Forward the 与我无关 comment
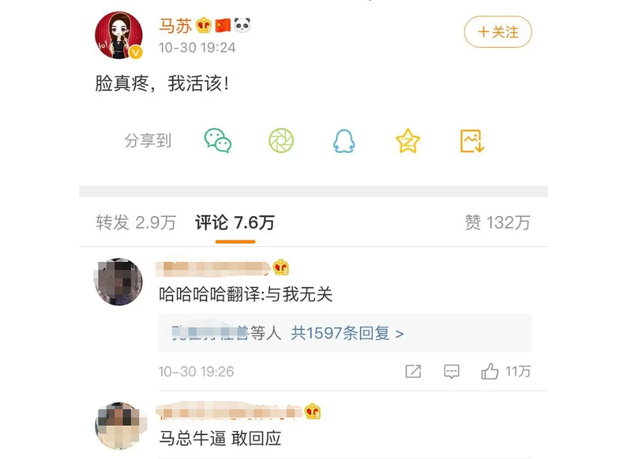Screen dimensions: 640x459 (x=413, y=371)
